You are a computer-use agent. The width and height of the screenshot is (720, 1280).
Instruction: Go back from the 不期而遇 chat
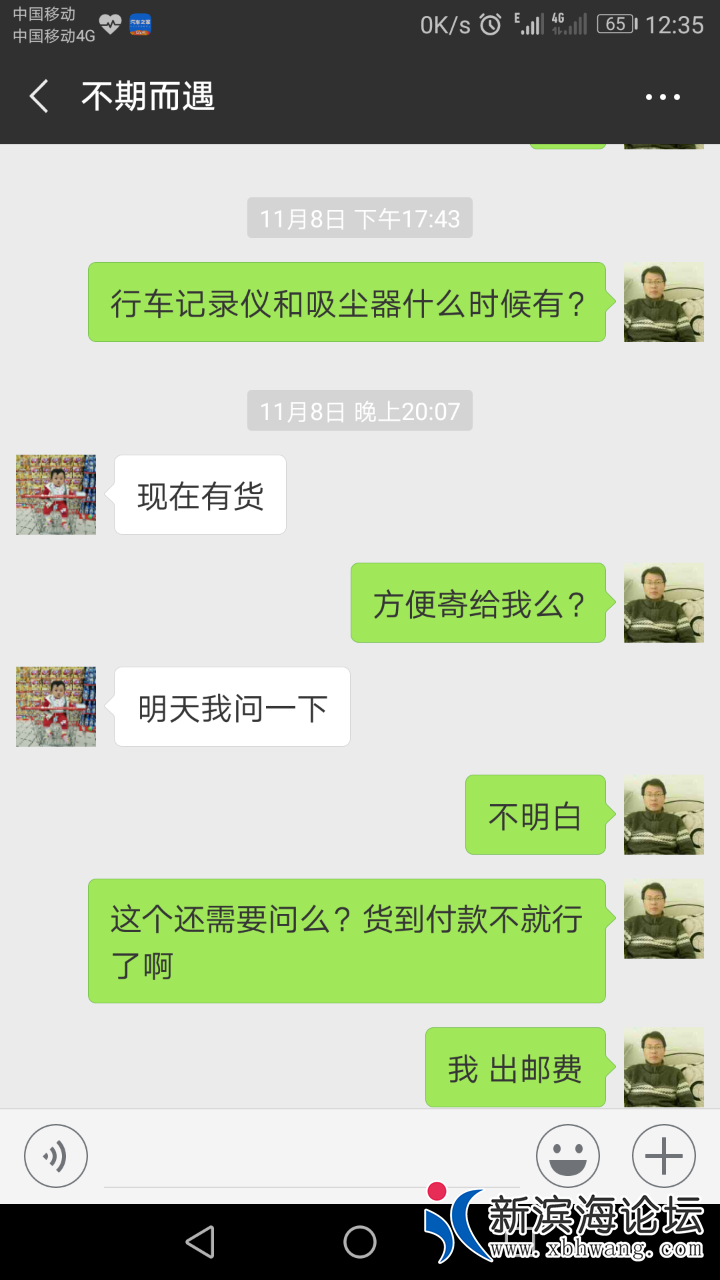pos(39,97)
